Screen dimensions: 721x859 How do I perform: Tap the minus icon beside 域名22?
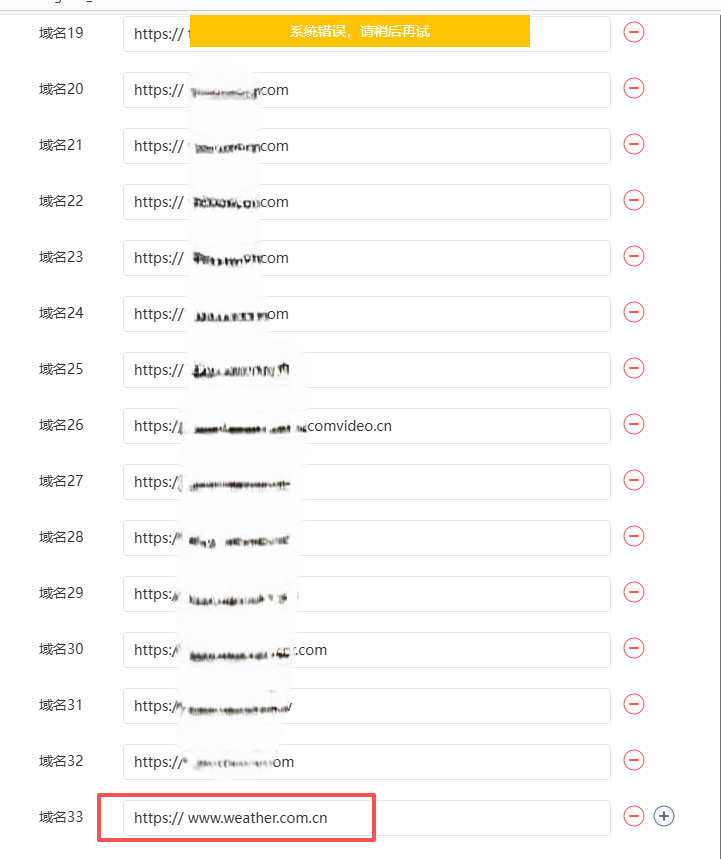point(633,200)
